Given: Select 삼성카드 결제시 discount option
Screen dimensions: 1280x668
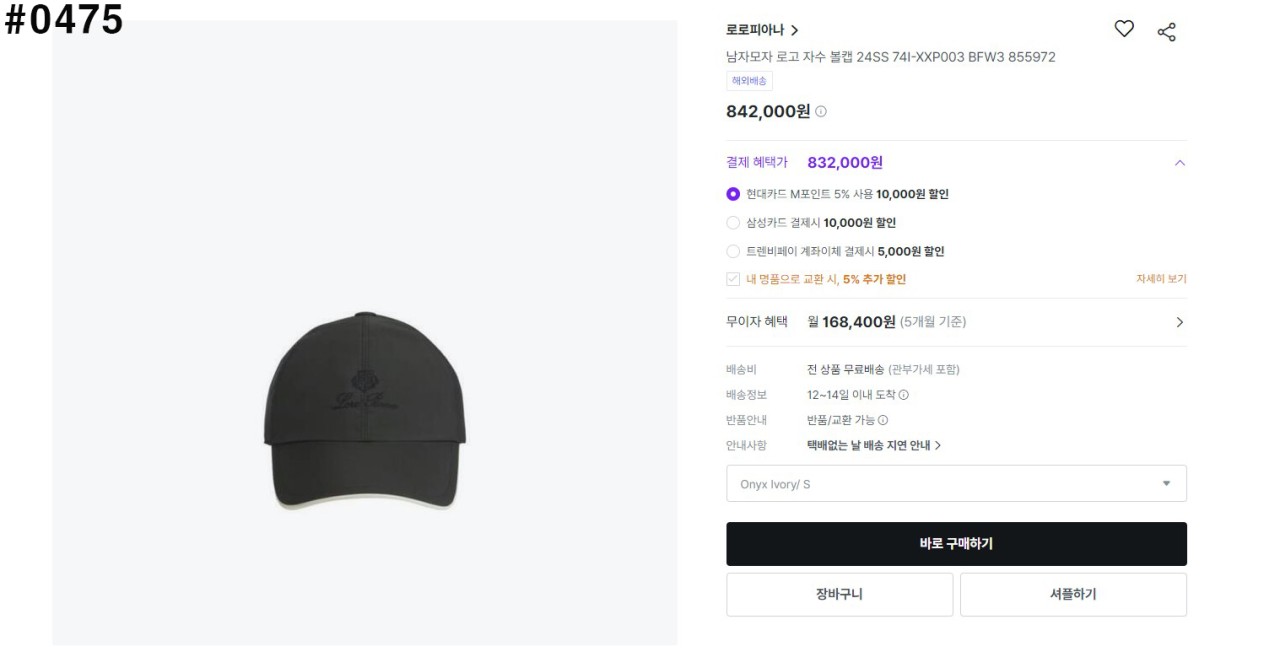Looking at the screenshot, I should [733, 223].
